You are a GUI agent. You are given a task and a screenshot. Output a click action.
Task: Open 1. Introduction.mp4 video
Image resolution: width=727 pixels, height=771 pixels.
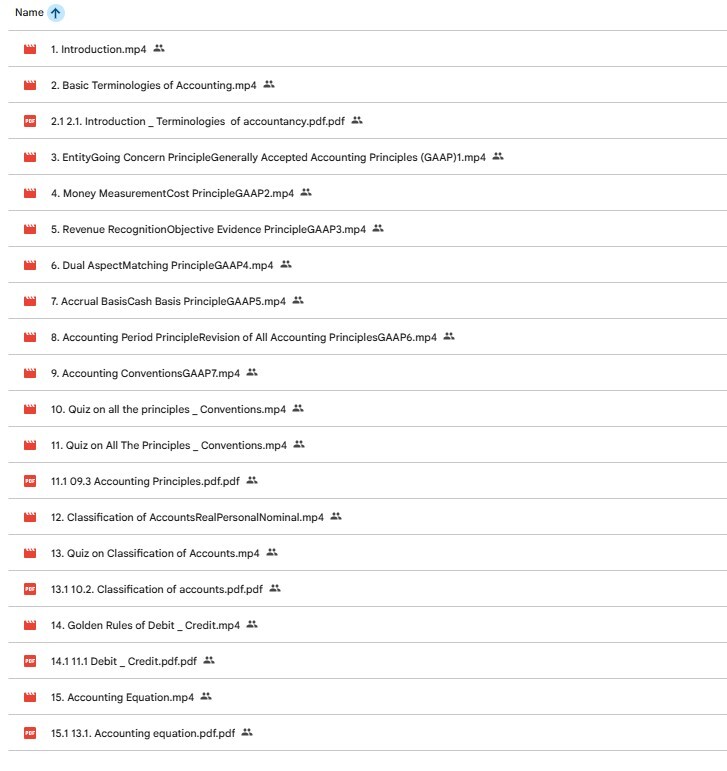(x=98, y=49)
